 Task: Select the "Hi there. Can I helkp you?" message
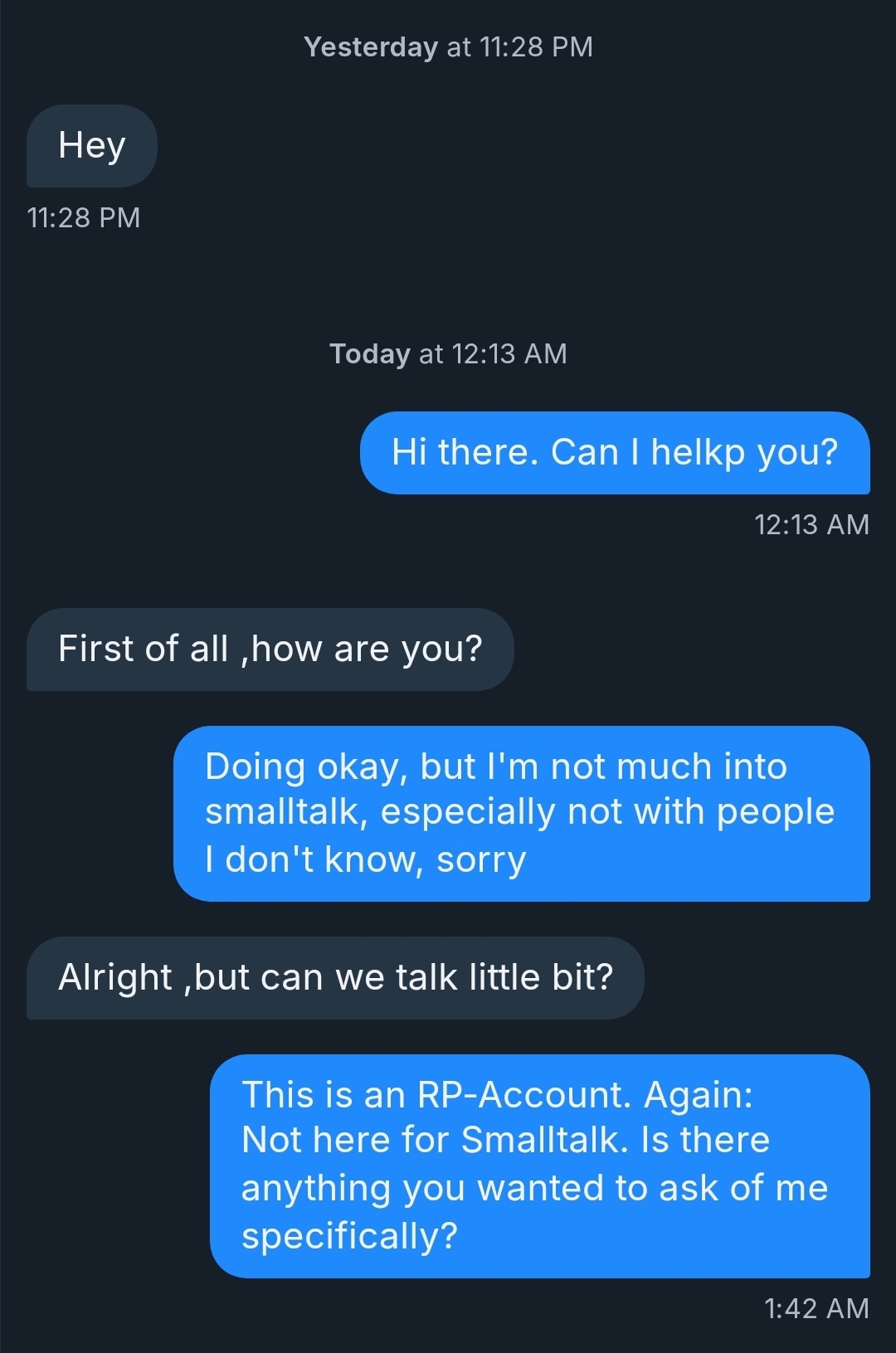(x=614, y=453)
